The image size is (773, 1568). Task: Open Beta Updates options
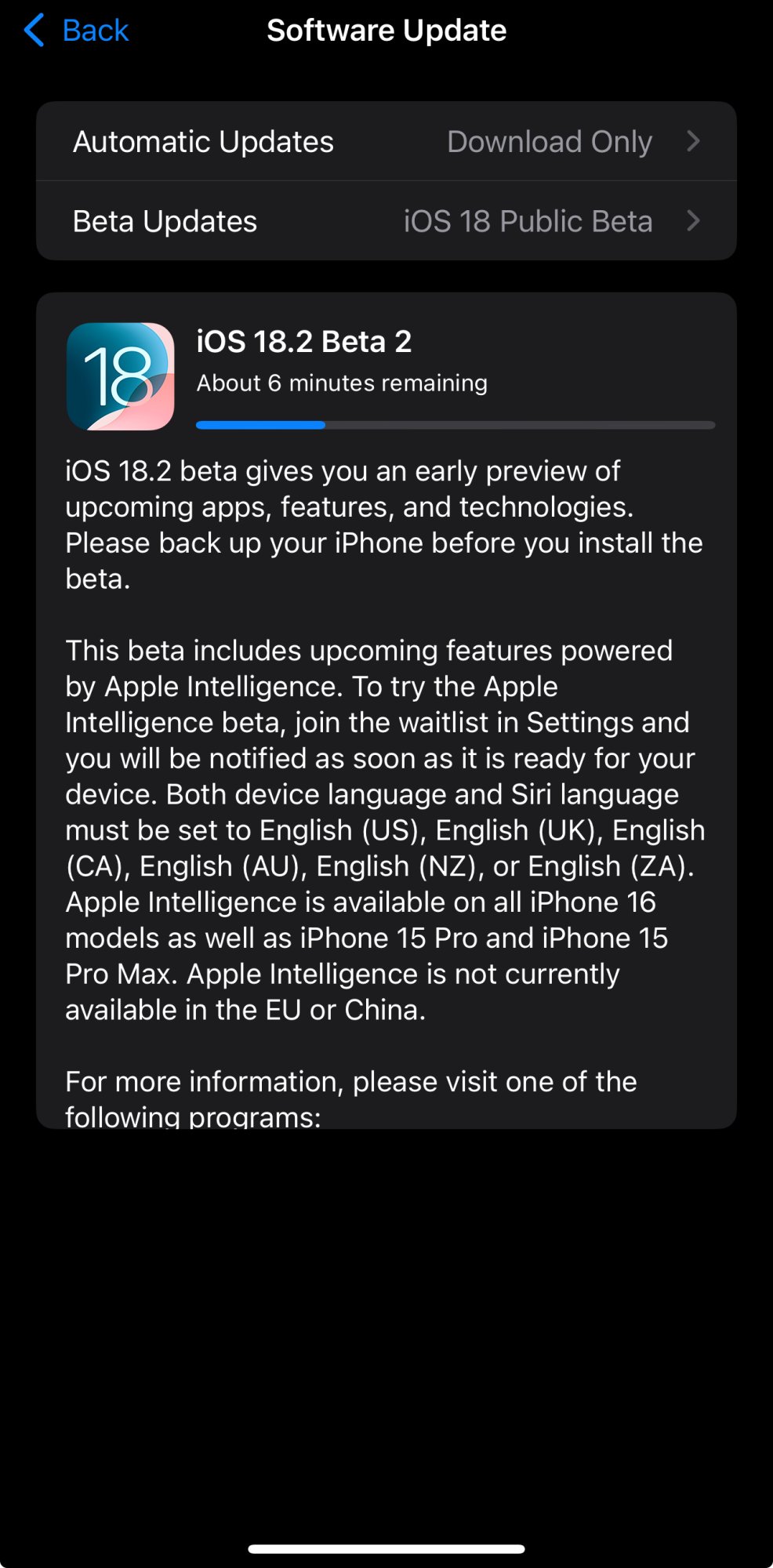coord(386,222)
